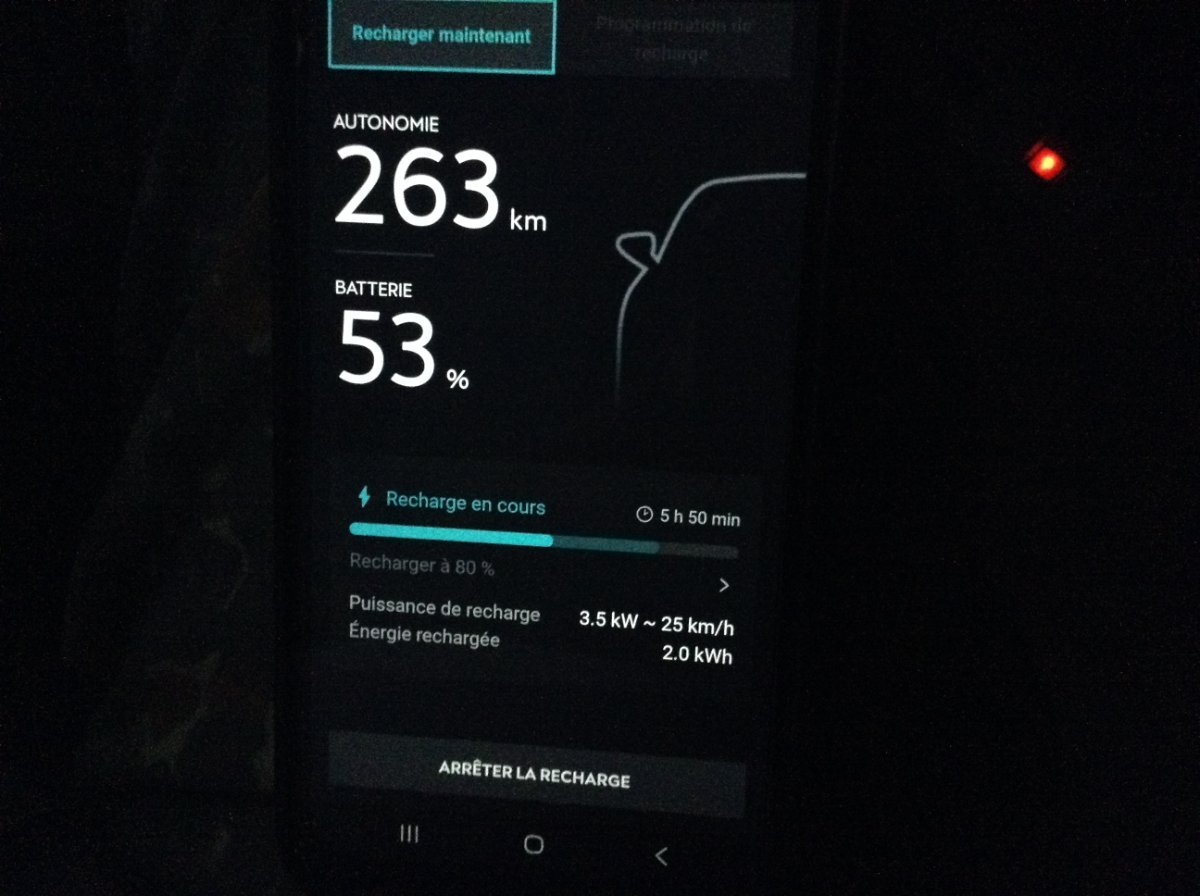Image resolution: width=1200 pixels, height=896 pixels.
Task: Tap ARRÊTER LA RECHARGE button
Action: tap(535, 774)
